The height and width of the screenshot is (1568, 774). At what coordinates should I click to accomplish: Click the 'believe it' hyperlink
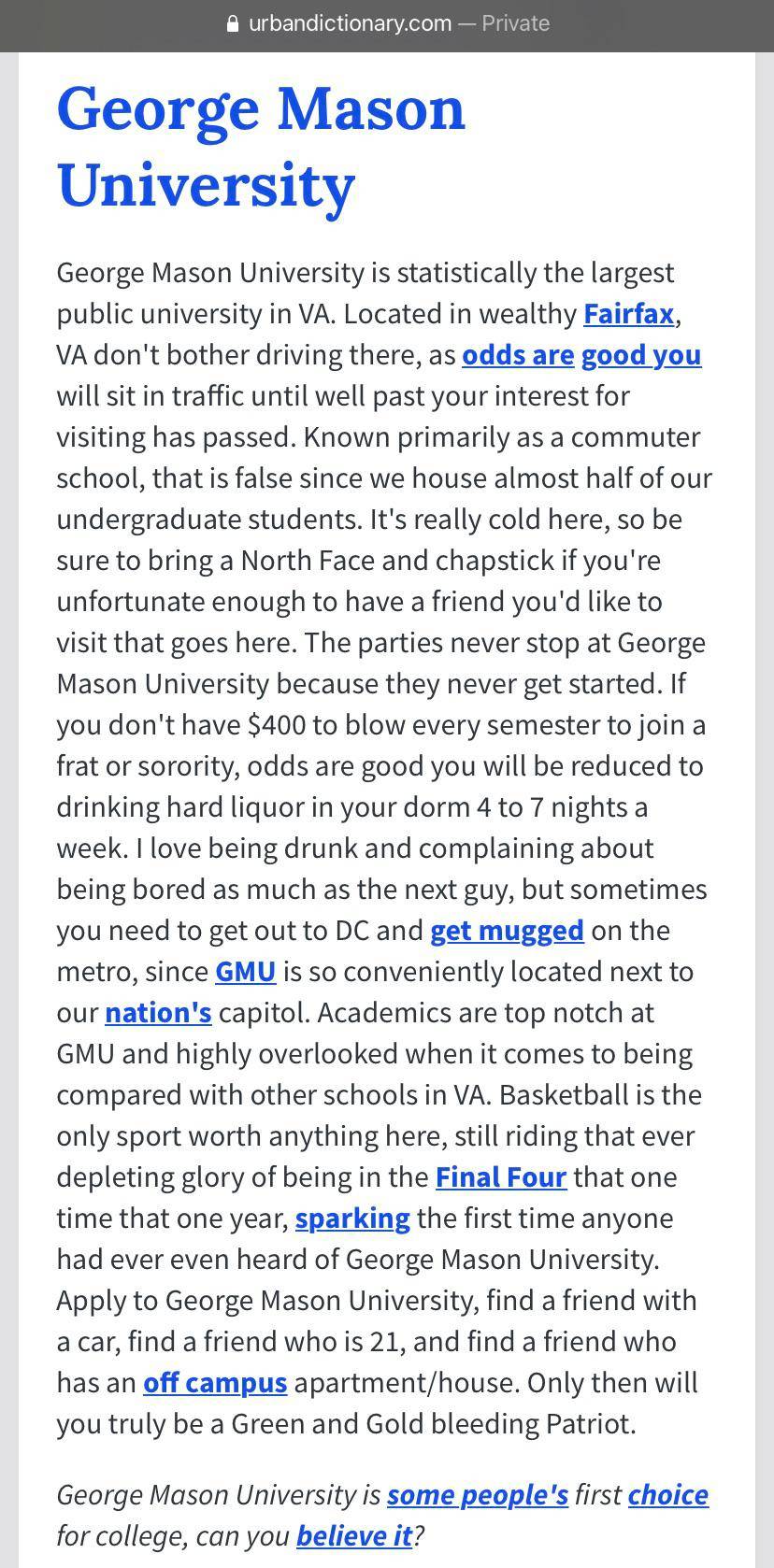point(353,1535)
